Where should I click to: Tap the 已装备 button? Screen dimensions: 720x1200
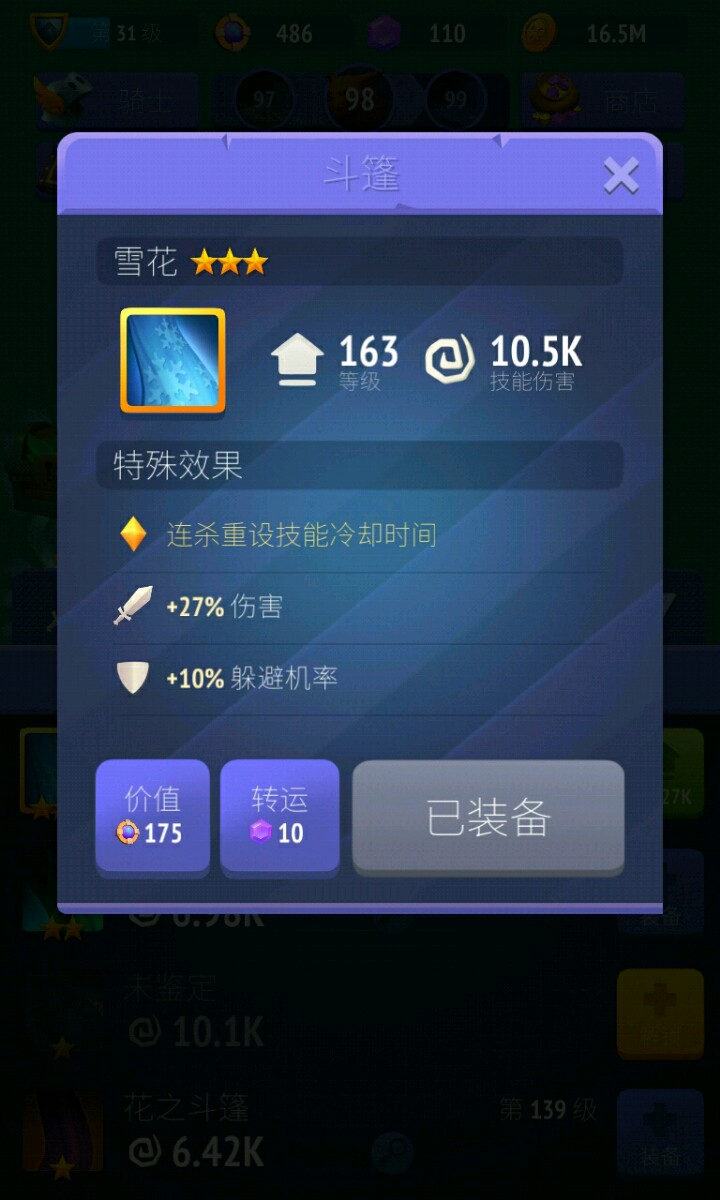click(488, 816)
